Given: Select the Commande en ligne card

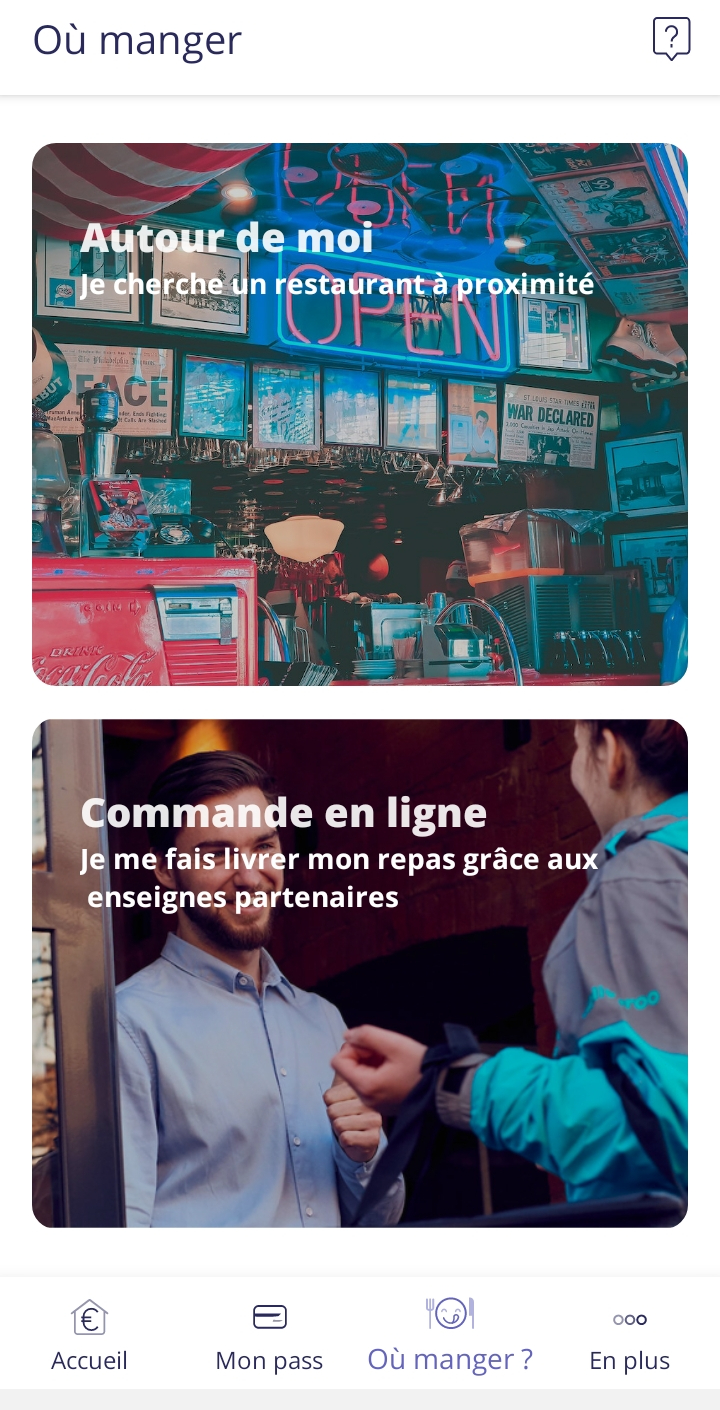Looking at the screenshot, I should tap(360, 972).
